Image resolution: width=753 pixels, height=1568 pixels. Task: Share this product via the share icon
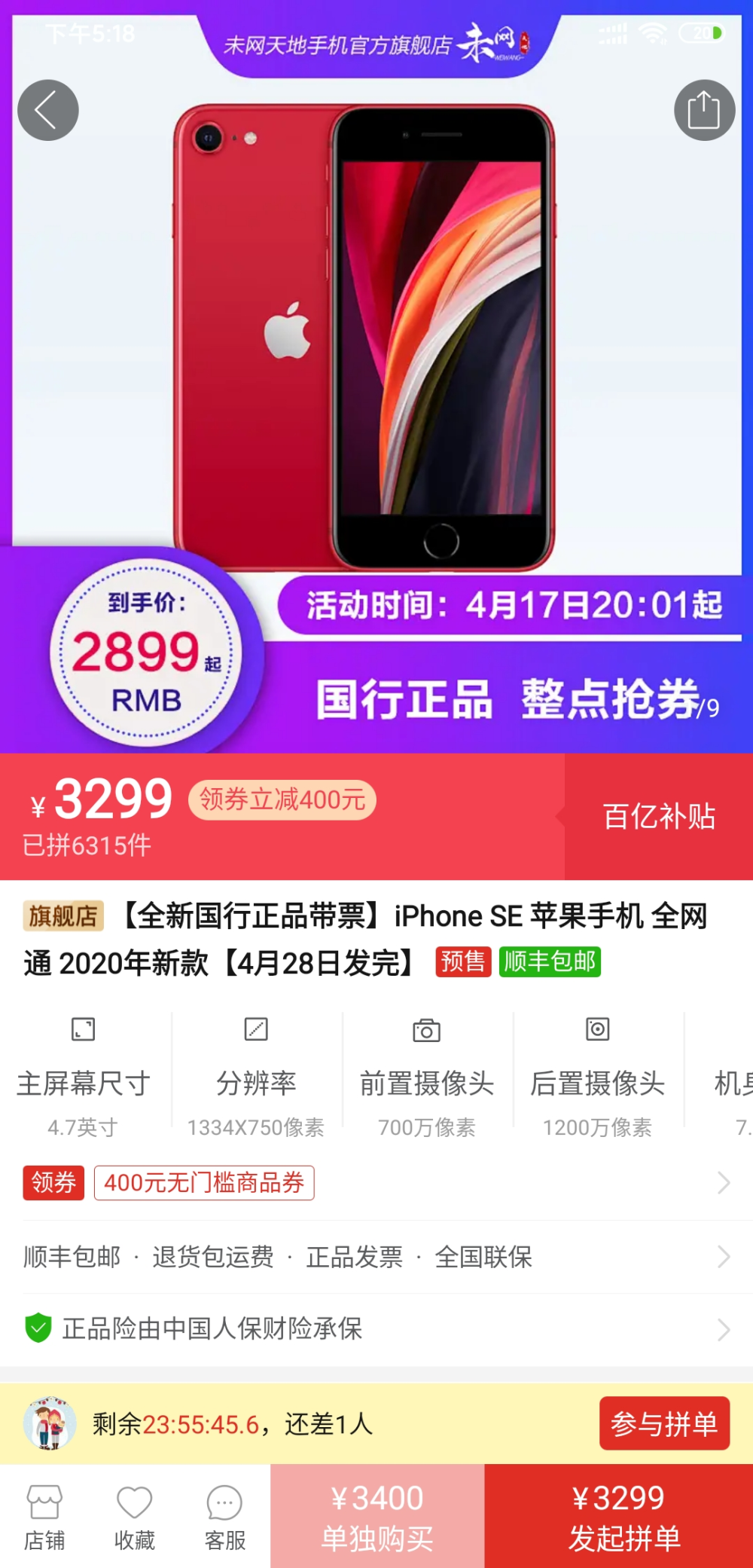pos(704,110)
